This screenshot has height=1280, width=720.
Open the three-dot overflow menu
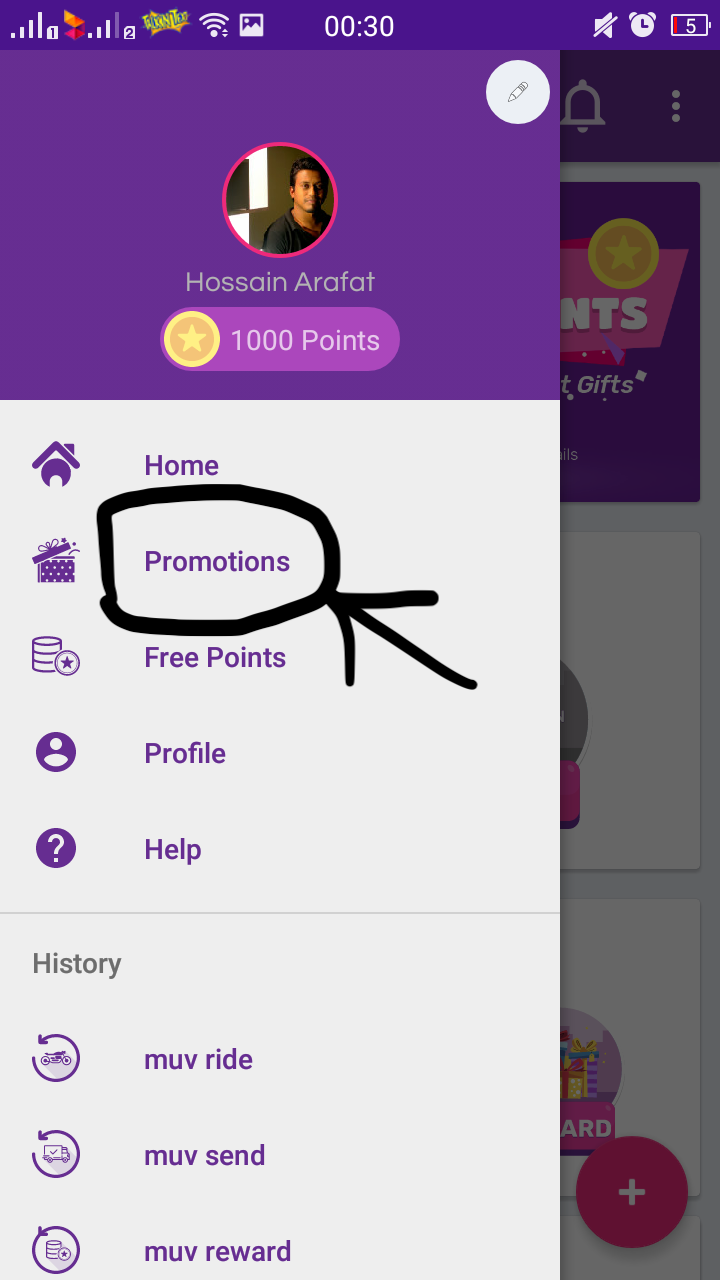(x=676, y=106)
